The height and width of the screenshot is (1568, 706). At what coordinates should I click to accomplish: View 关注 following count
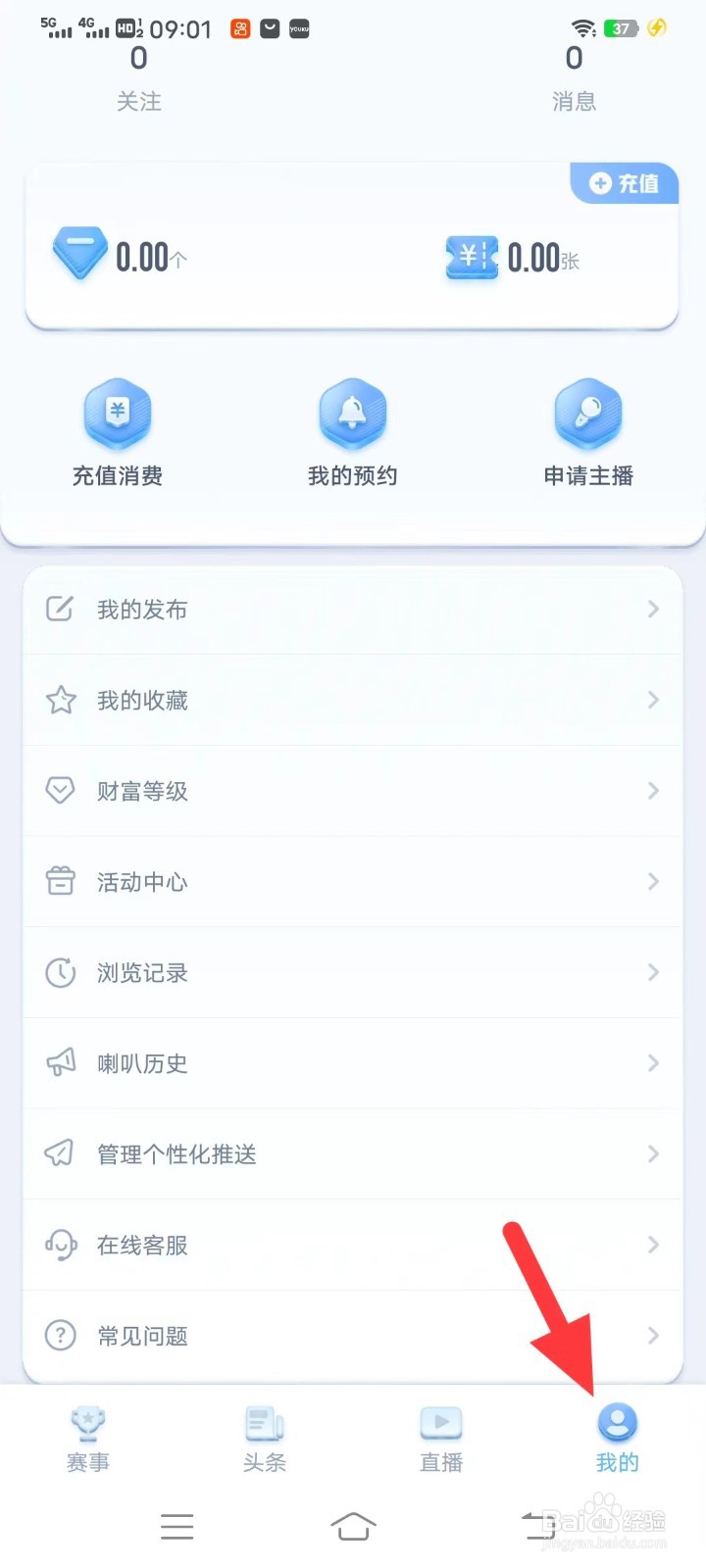139,78
